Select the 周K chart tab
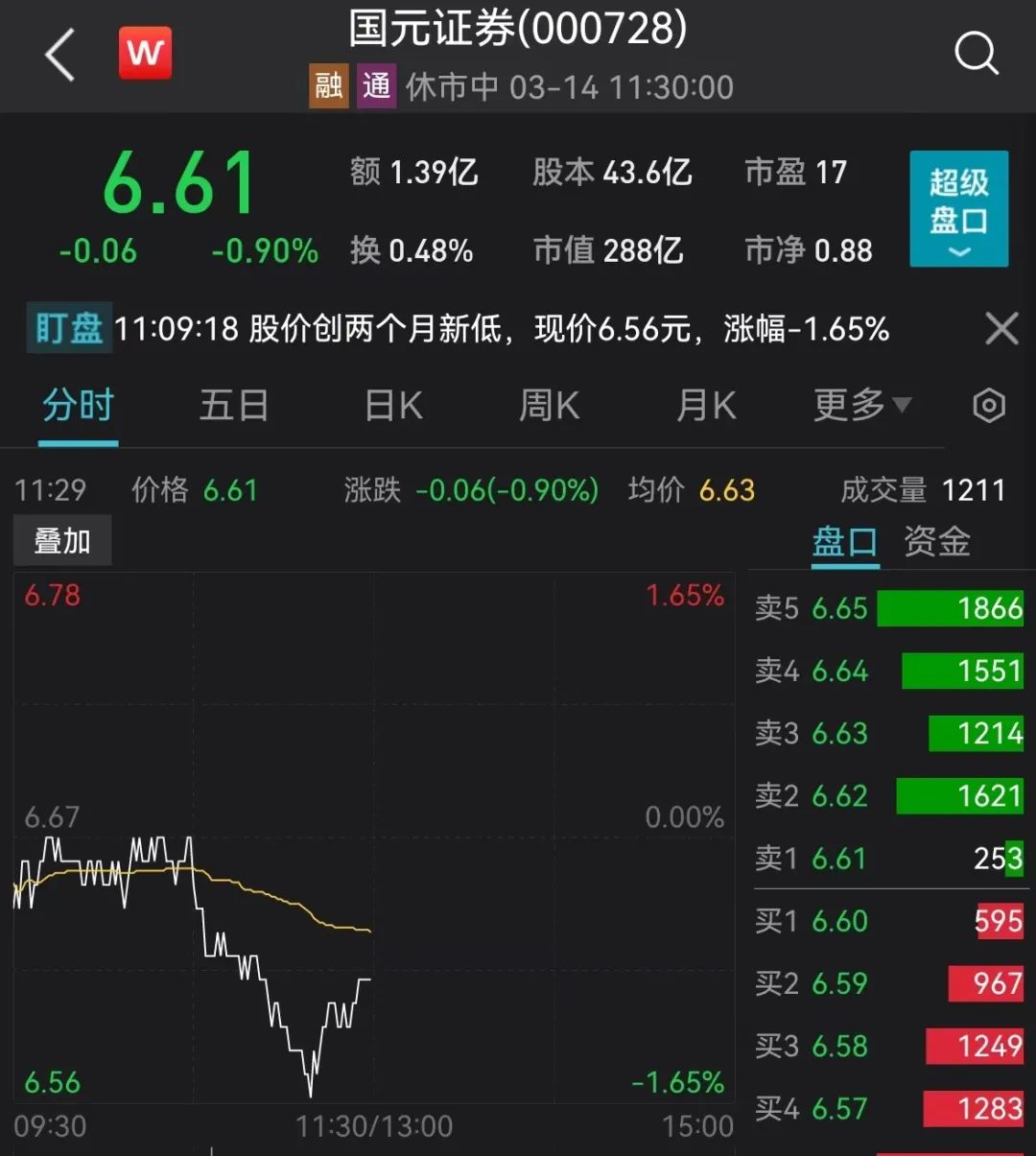The height and width of the screenshot is (1156, 1036). coord(549,406)
